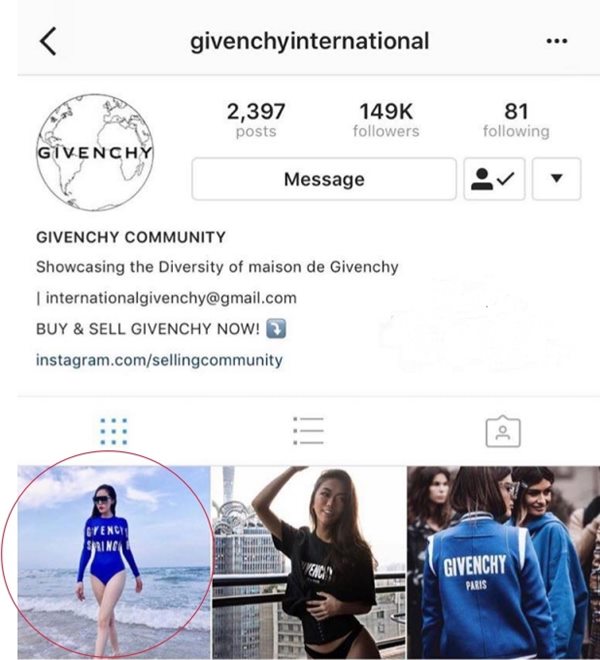
Task: Expand suggested accounts dropdown arrow
Action: [558, 180]
